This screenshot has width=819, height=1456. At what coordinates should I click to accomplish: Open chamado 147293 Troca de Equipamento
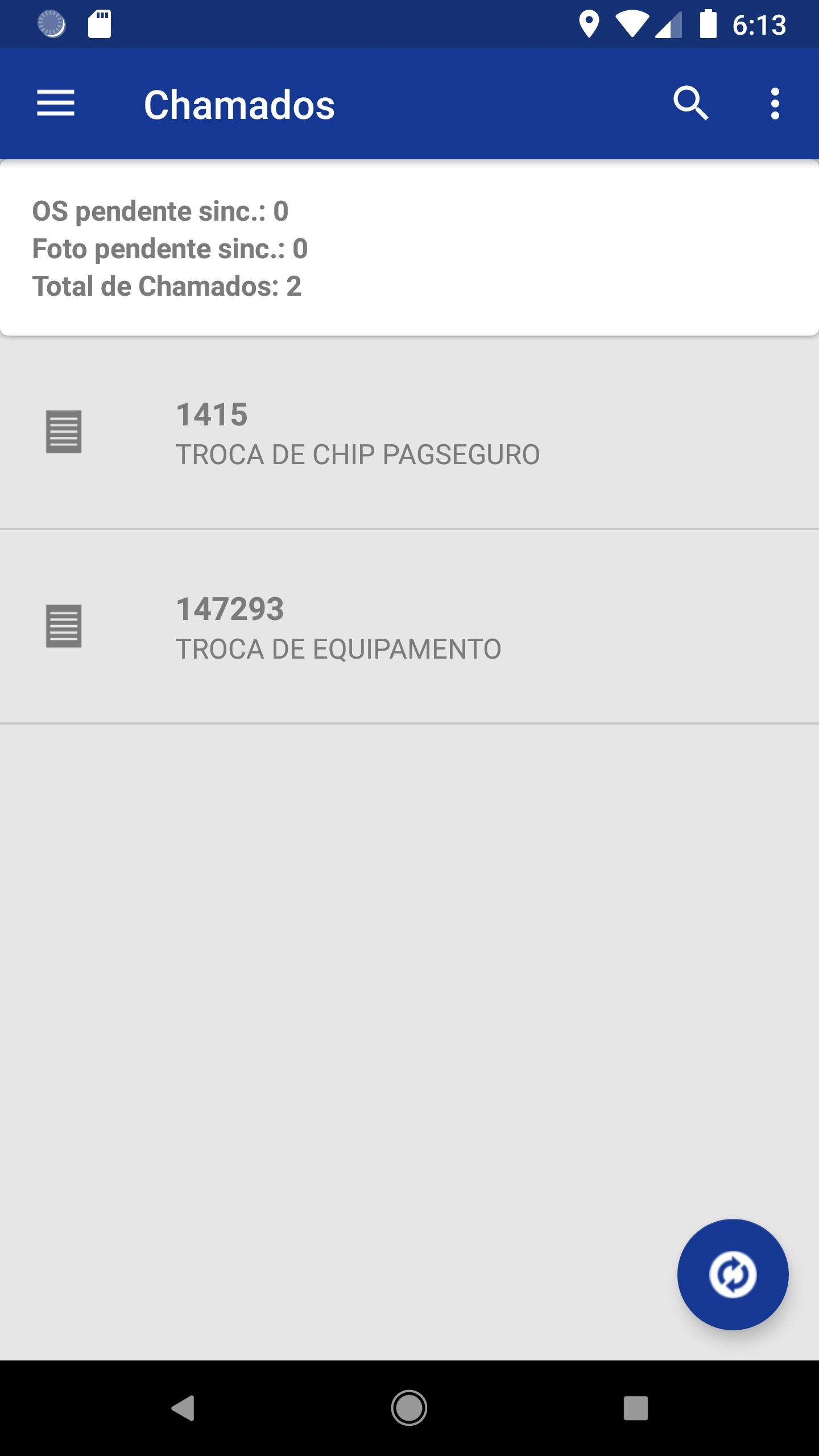pyautogui.click(x=409, y=627)
